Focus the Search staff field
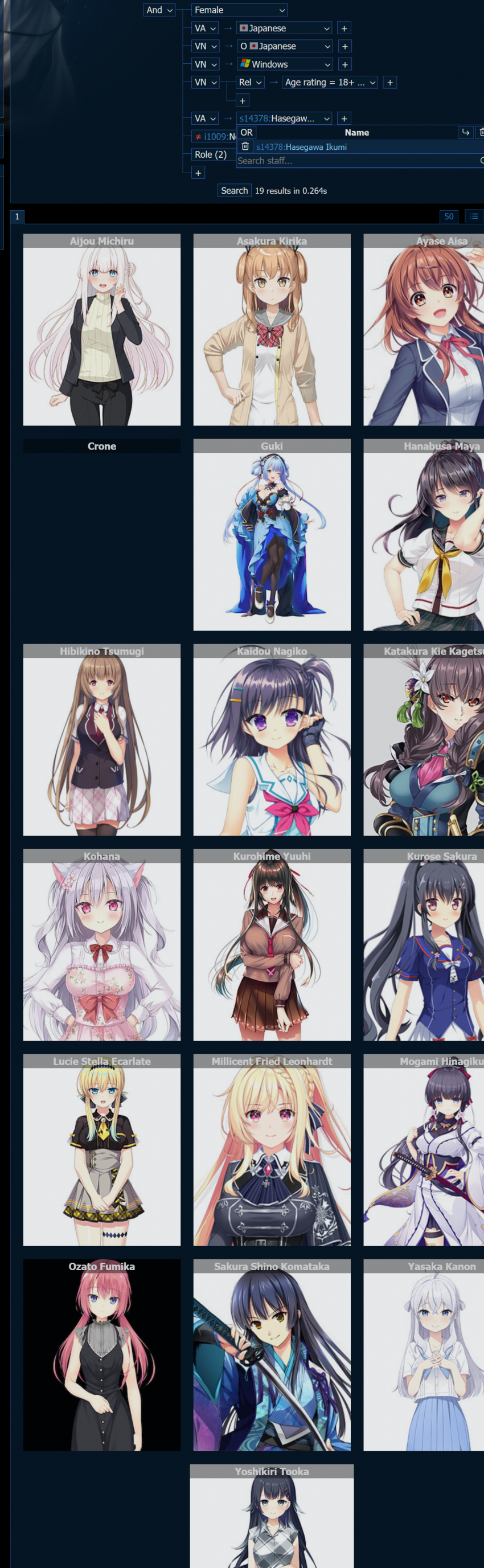Screen dimensions: 484x1568 click(x=356, y=161)
